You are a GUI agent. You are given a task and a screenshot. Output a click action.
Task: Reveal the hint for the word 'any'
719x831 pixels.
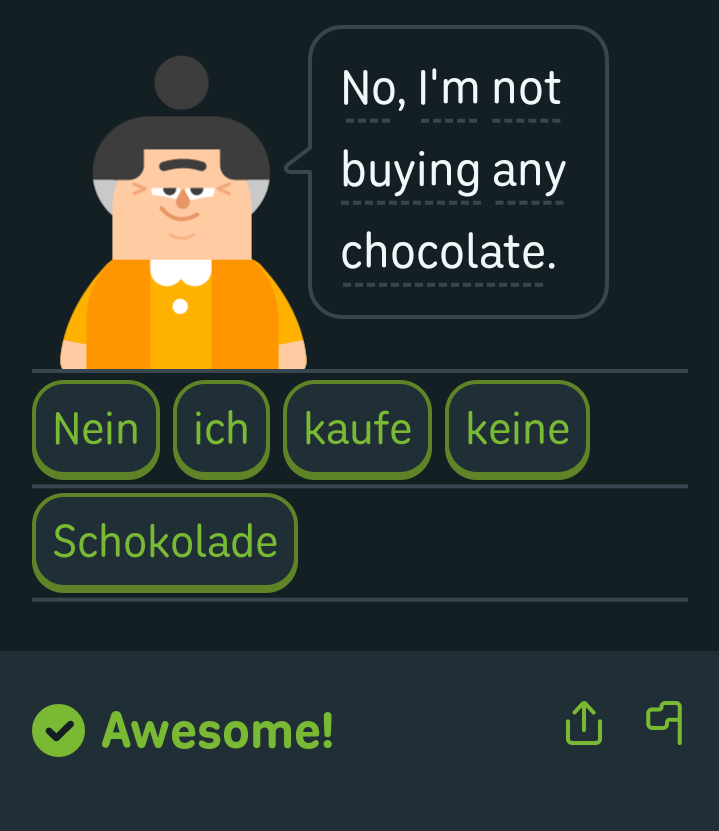point(529,171)
